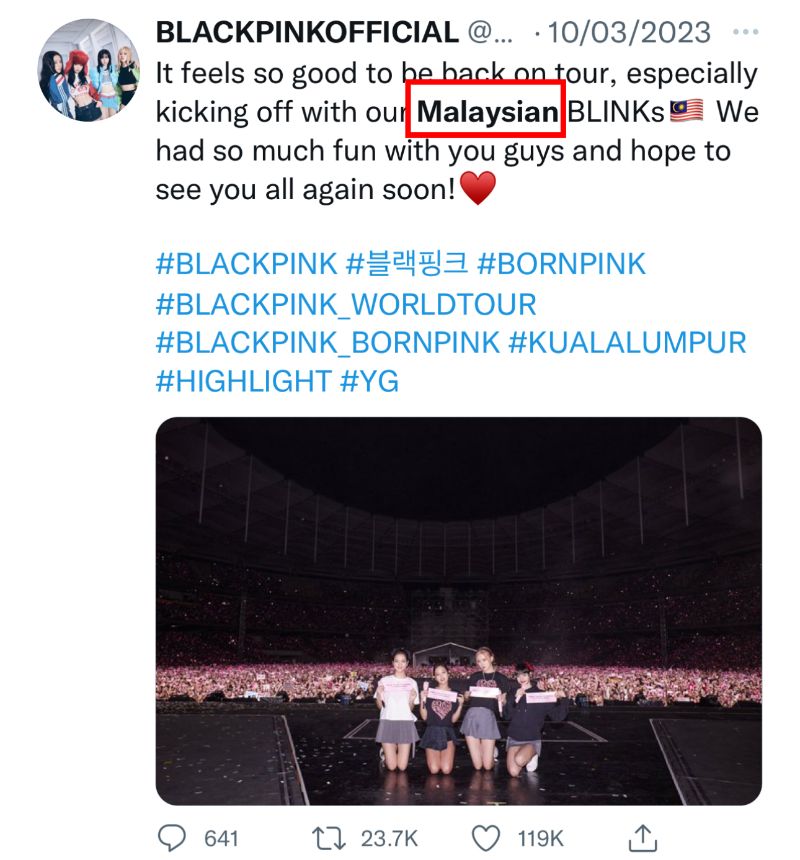
Task: View the concert stadium photo in the tweet
Action: point(459,611)
